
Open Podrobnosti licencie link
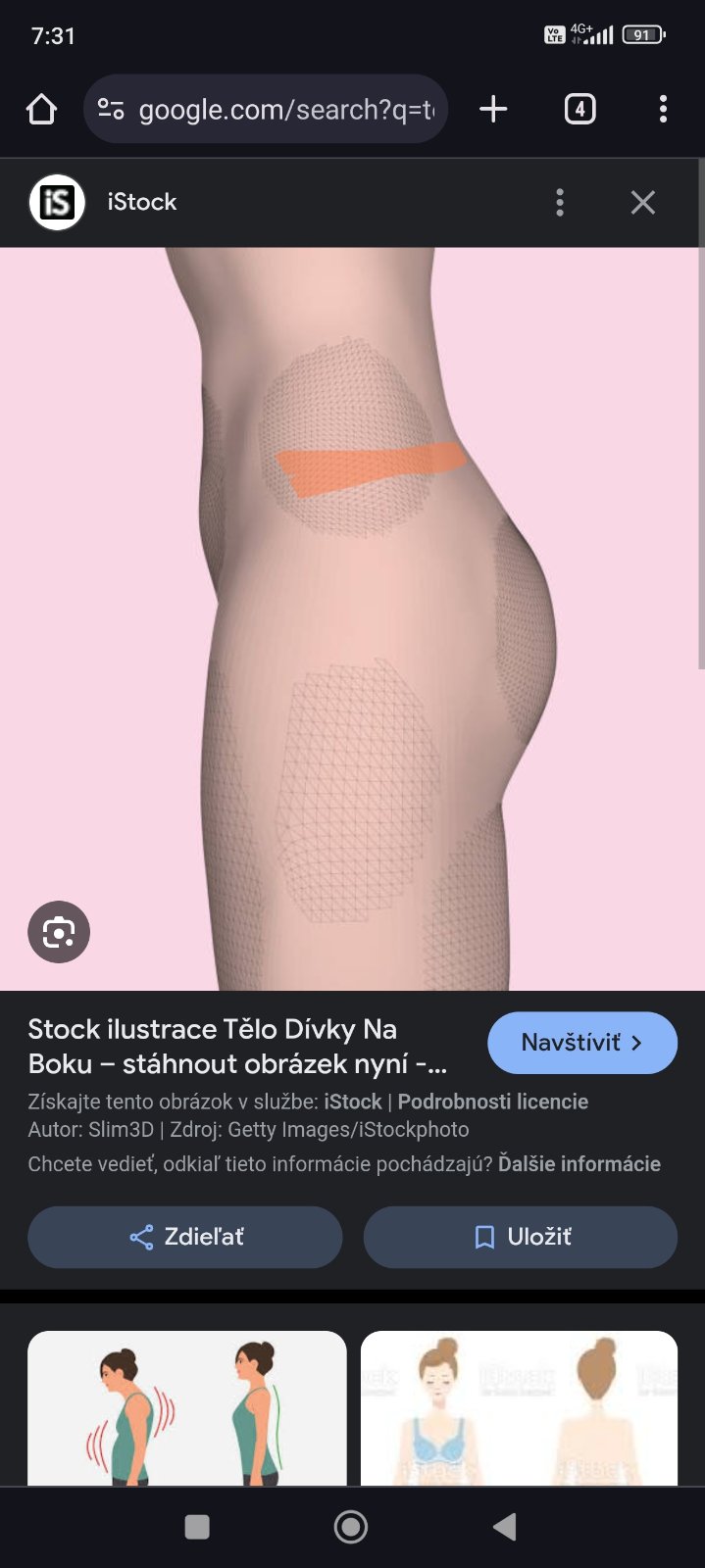tap(492, 1102)
